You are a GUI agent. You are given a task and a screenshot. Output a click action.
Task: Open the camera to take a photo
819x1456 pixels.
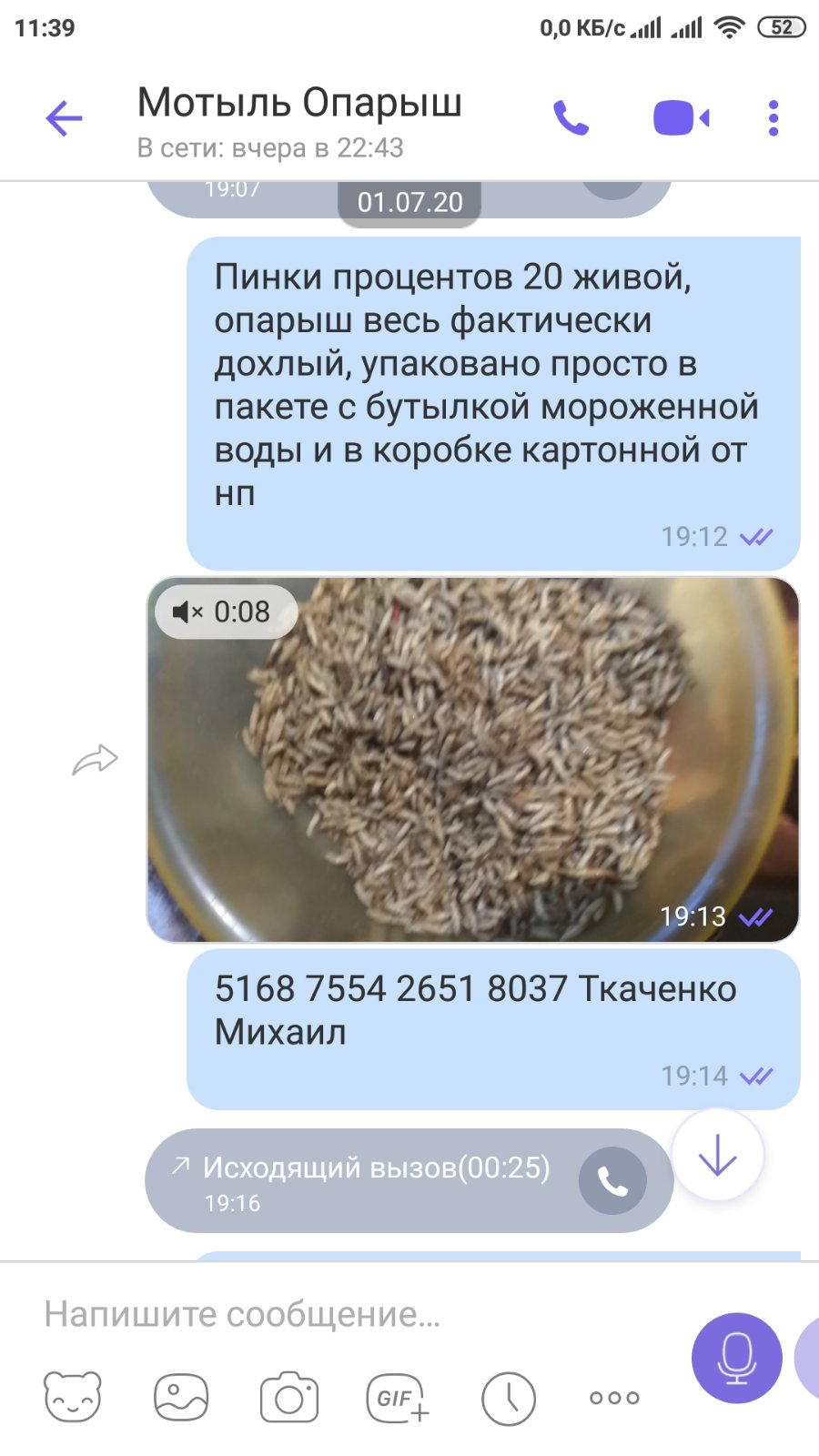point(289,1397)
